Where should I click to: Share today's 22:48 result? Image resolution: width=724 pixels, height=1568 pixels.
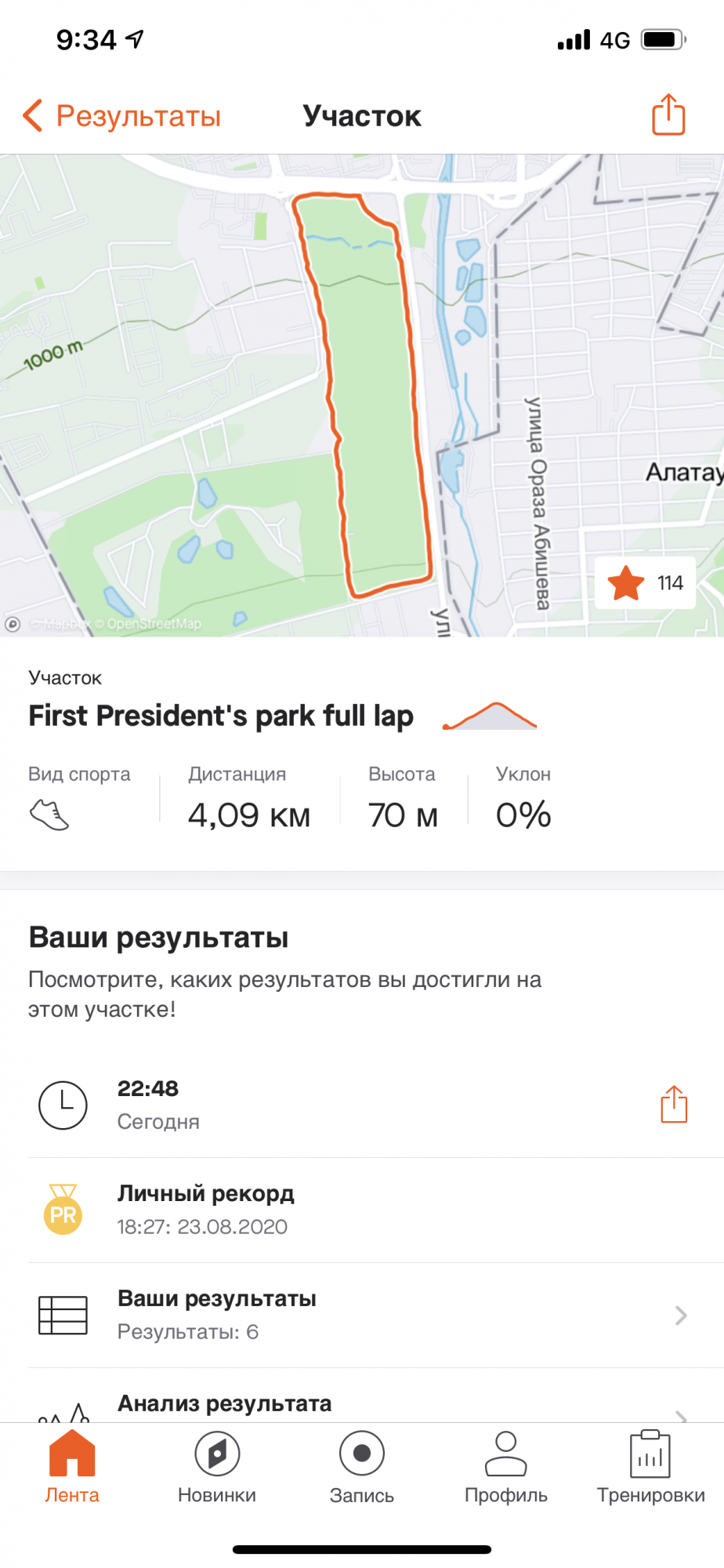click(673, 1105)
